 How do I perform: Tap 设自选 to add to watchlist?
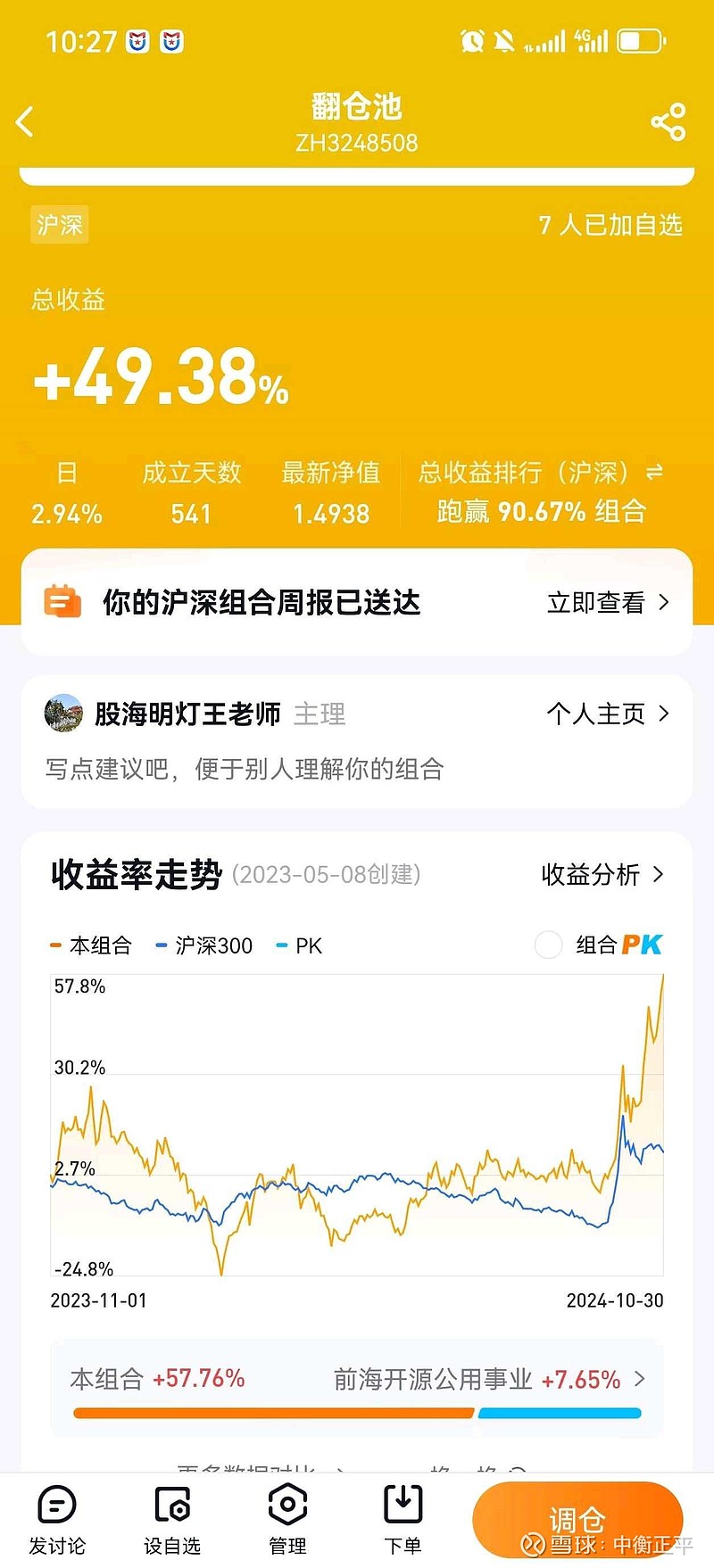[x=172, y=1520]
